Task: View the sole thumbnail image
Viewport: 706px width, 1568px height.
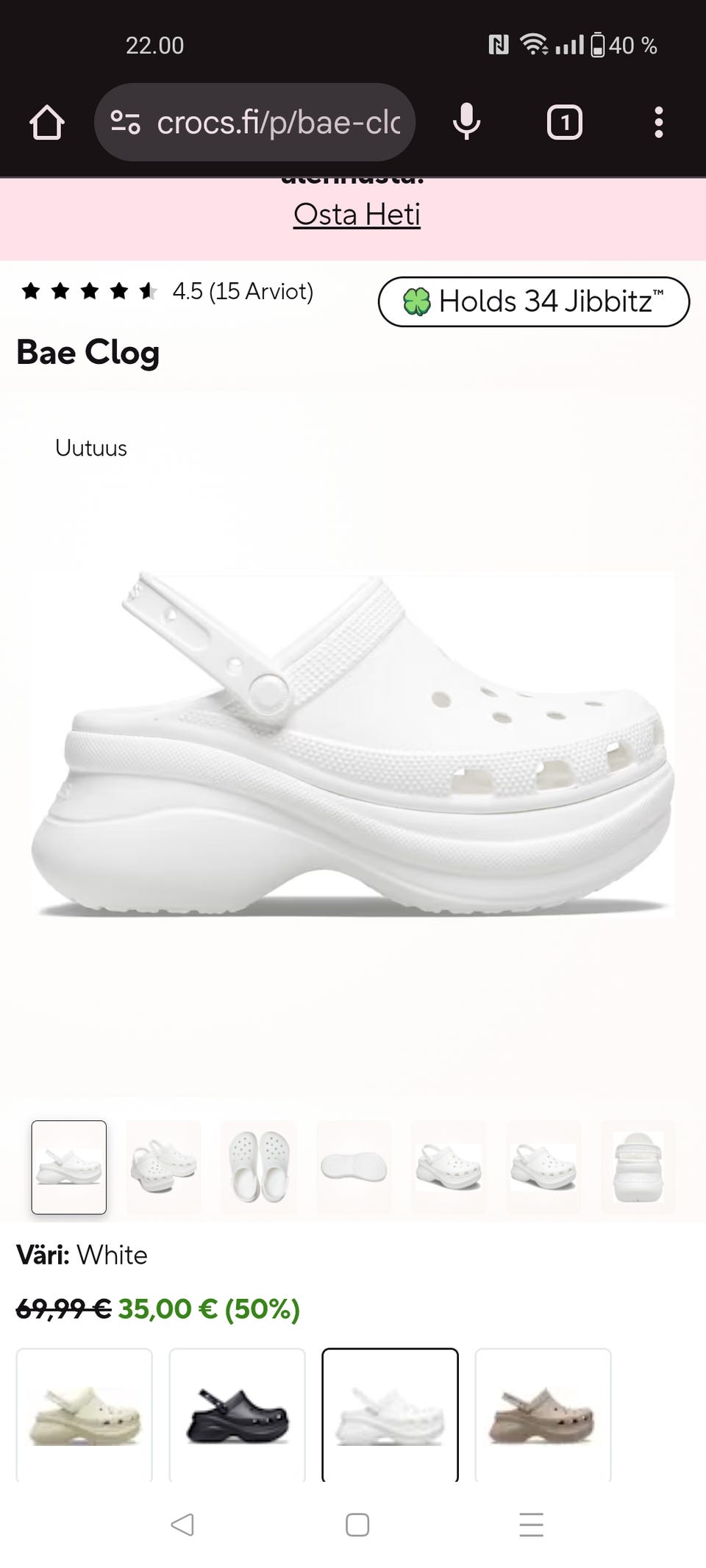Action: pos(354,1167)
